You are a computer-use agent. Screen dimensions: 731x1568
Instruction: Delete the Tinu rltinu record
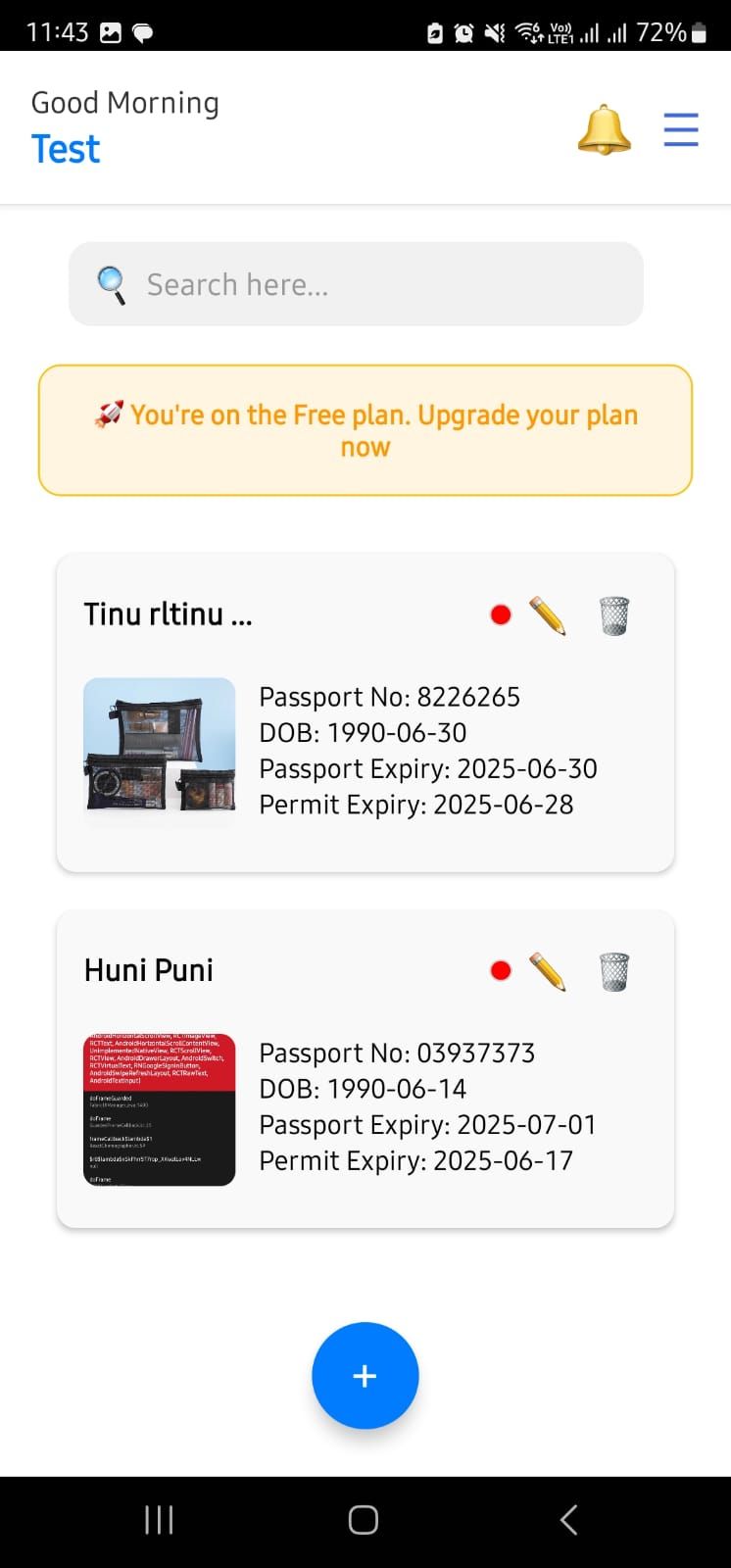[614, 615]
